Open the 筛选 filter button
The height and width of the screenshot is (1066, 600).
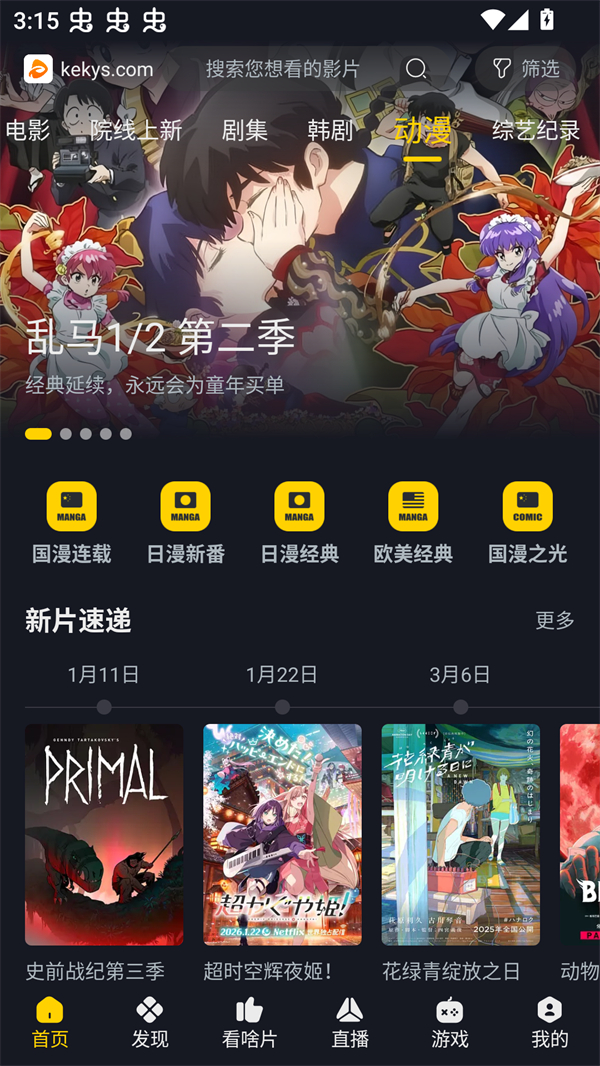click(x=526, y=69)
